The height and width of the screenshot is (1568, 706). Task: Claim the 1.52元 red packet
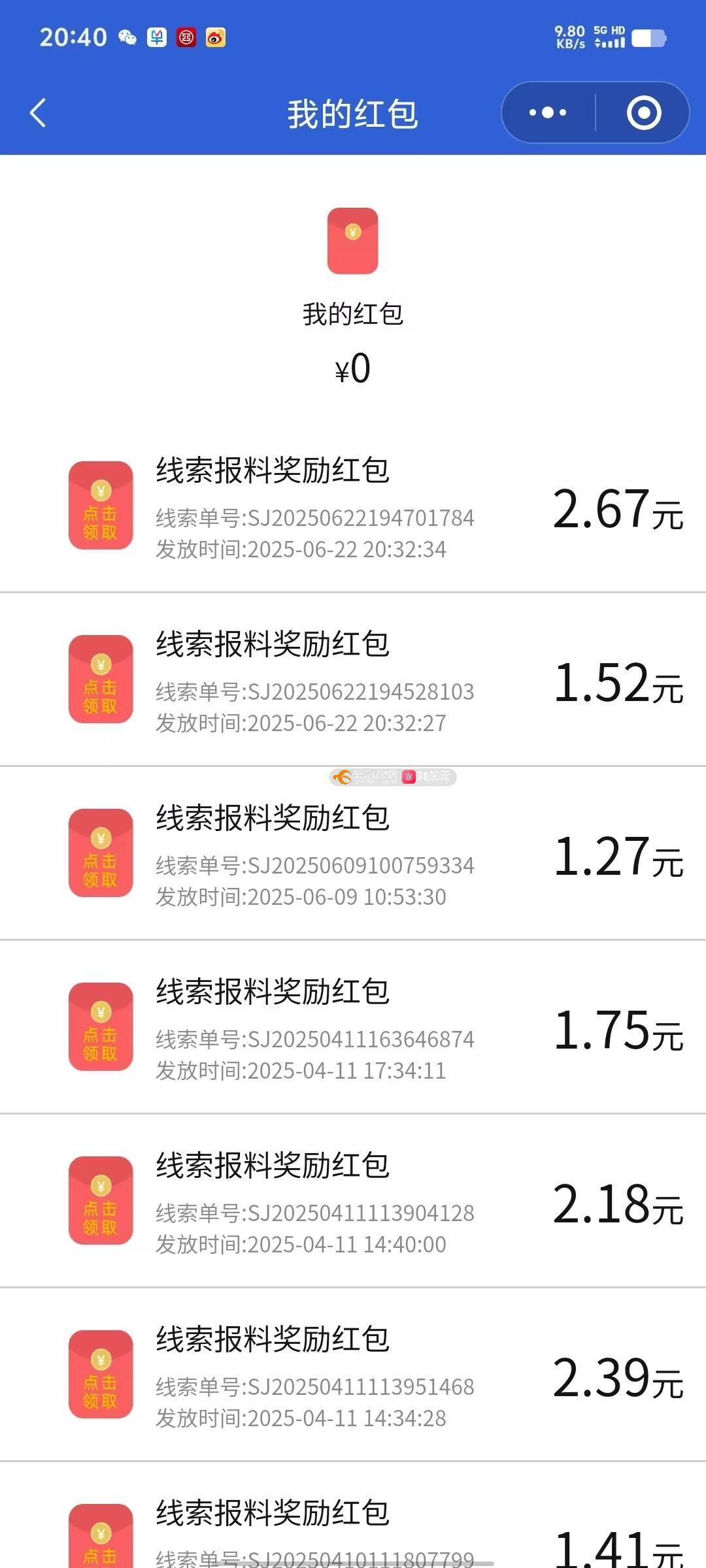101,679
